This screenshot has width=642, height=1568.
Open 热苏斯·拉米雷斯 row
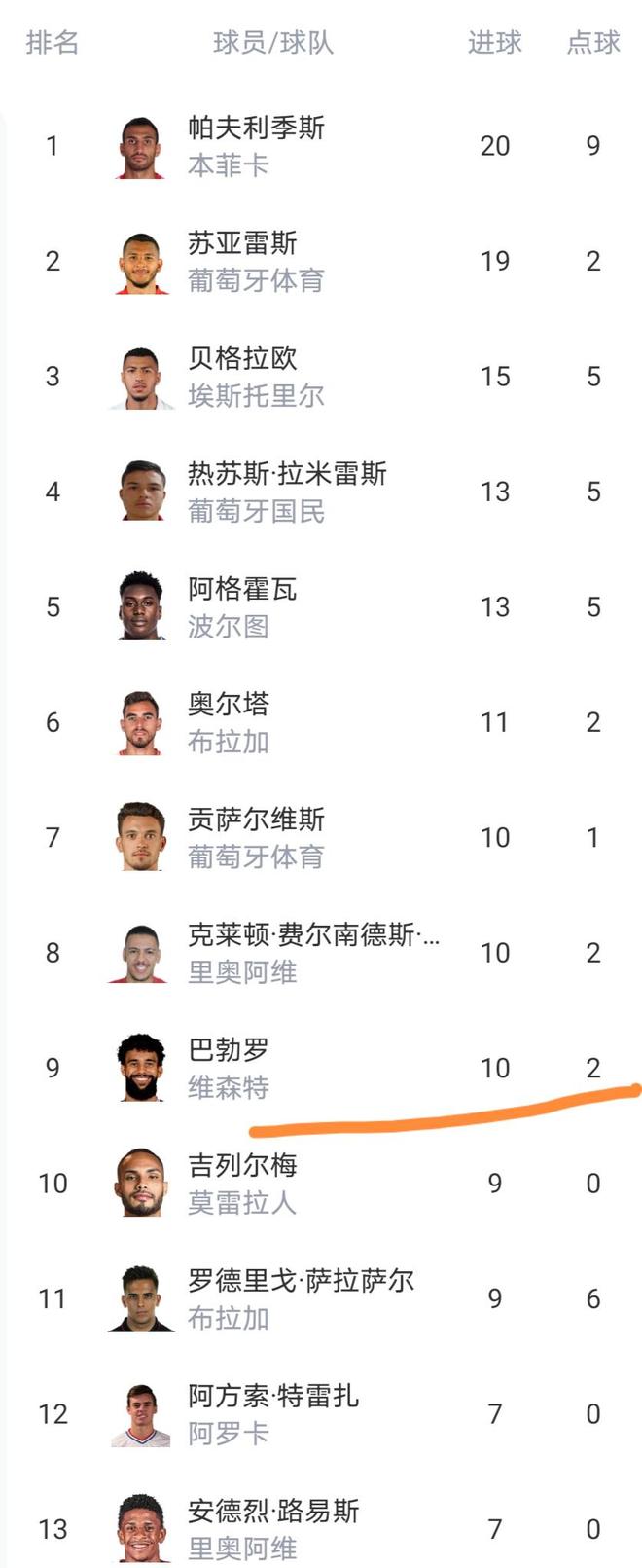click(x=287, y=492)
